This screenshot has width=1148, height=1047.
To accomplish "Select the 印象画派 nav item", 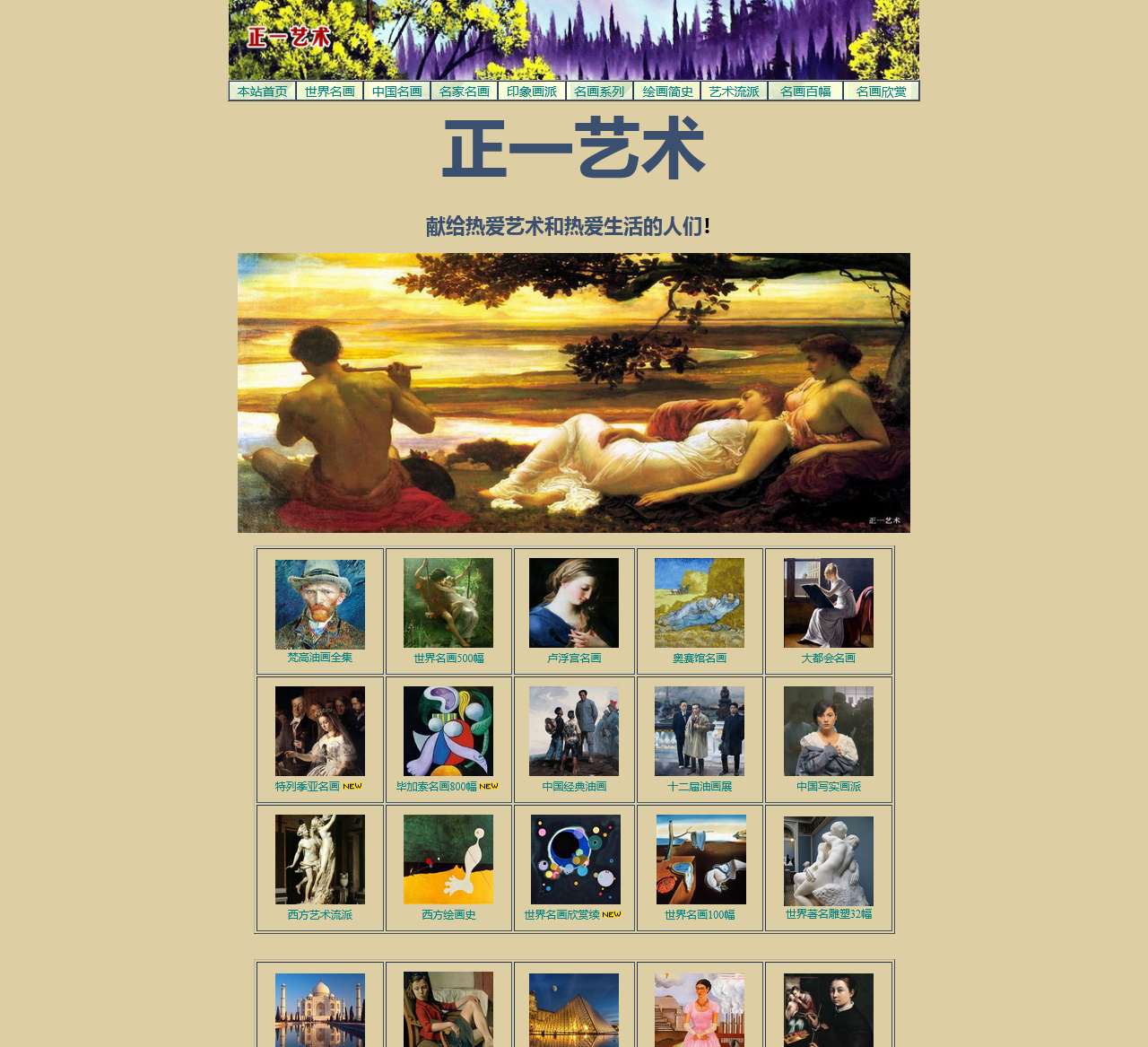I will 531,92.
